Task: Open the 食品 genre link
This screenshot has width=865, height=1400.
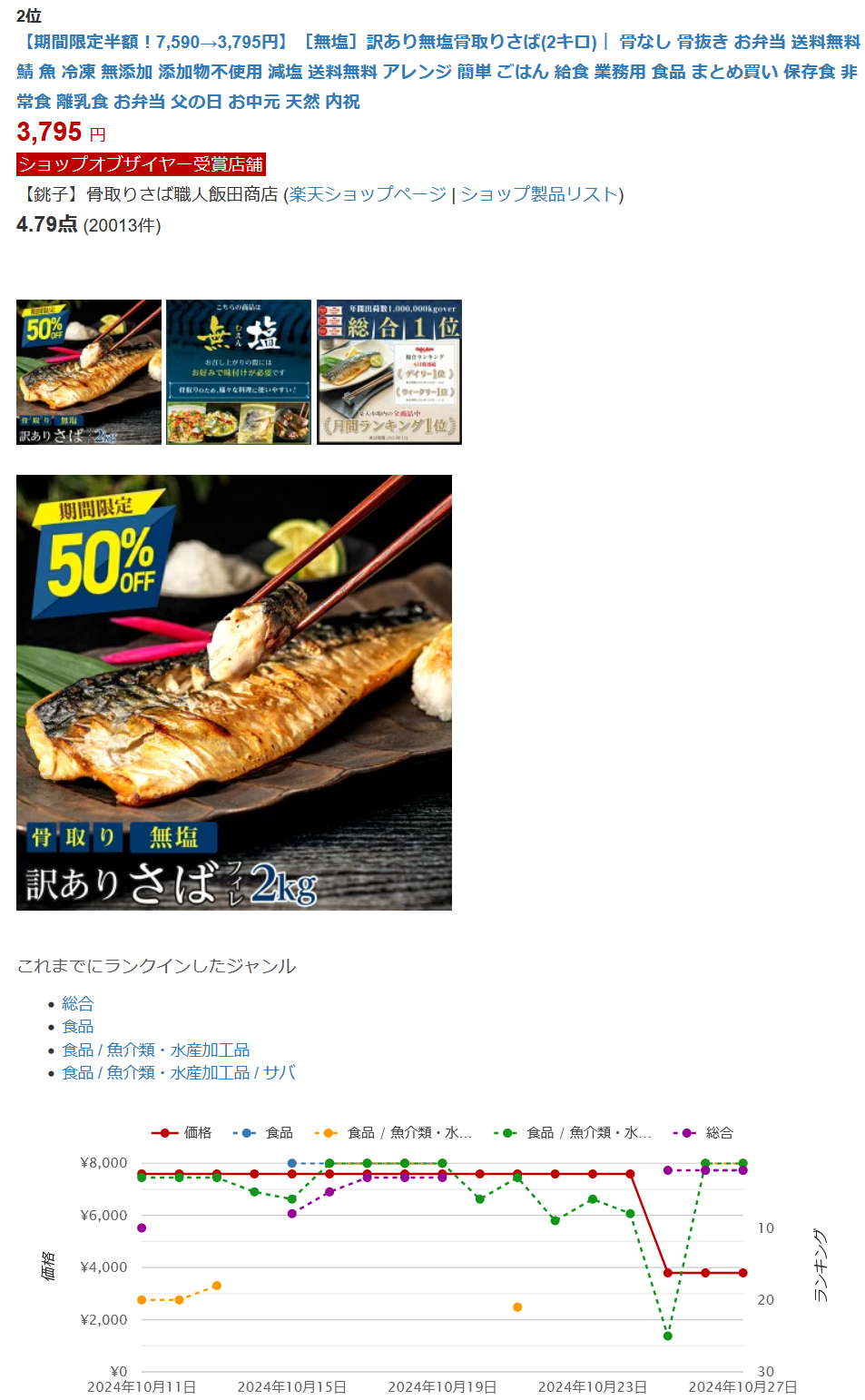Action: click(x=78, y=1026)
